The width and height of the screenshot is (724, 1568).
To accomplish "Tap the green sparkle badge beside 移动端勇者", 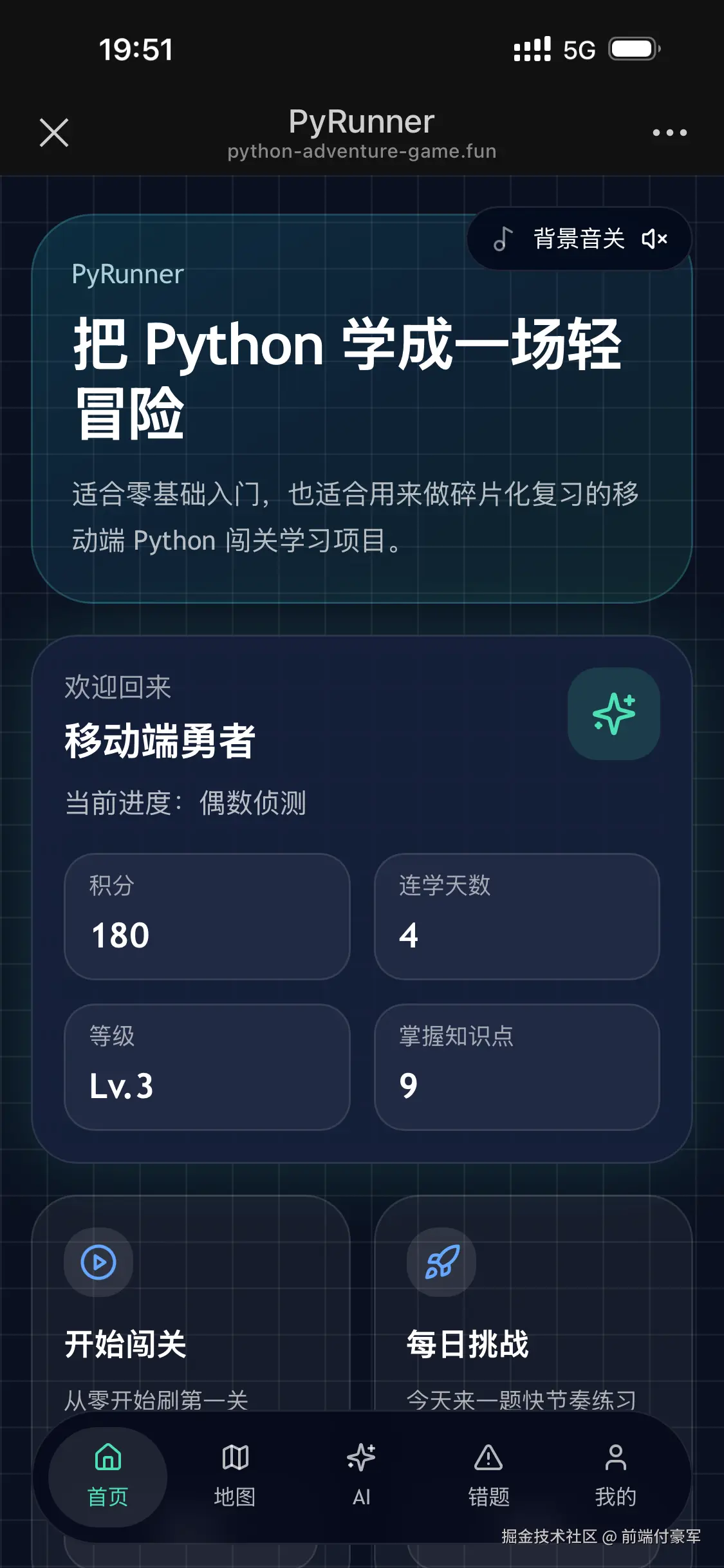I will [613, 713].
